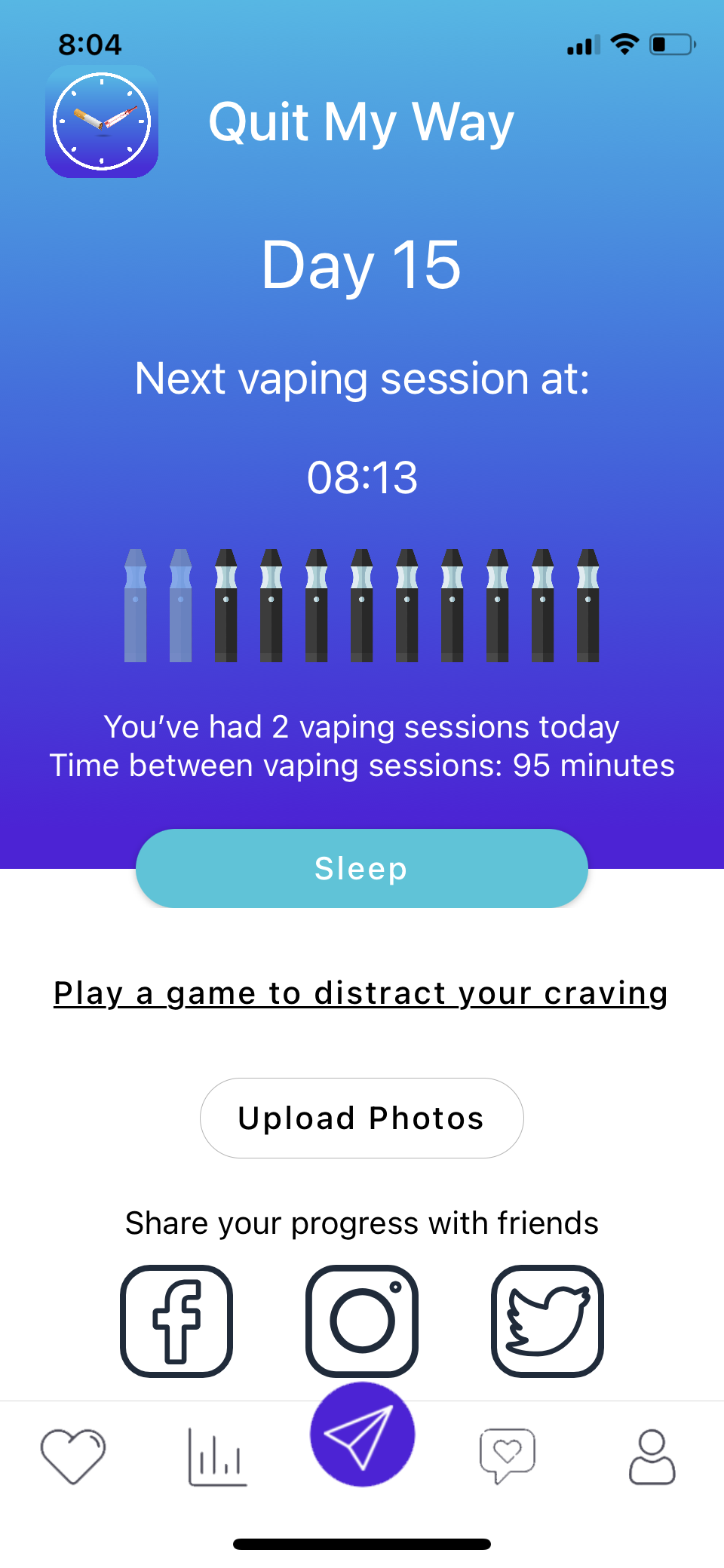
Task: Open the heart chat bubble tab
Action: click(508, 1456)
